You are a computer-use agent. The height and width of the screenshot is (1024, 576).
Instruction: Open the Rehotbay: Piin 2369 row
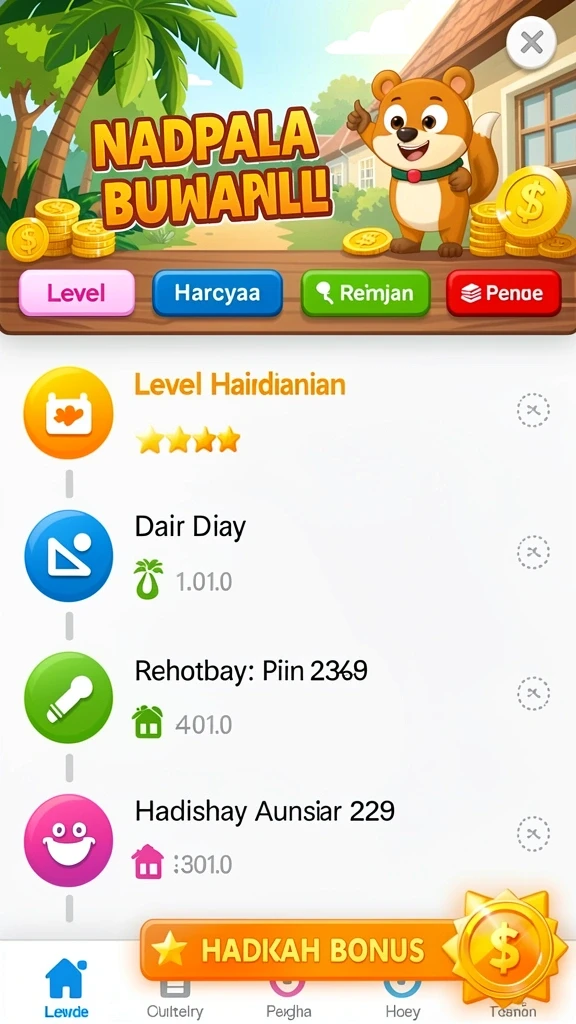pyautogui.click(x=288, y=697)
